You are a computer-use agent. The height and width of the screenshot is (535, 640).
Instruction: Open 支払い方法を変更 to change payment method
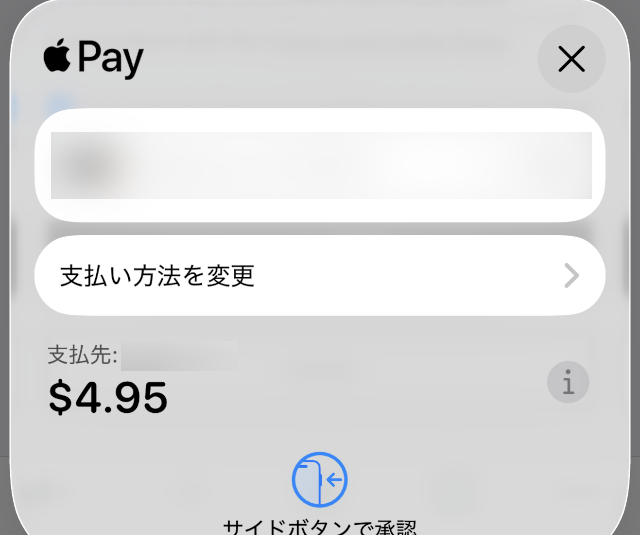[x=319, y=276]
